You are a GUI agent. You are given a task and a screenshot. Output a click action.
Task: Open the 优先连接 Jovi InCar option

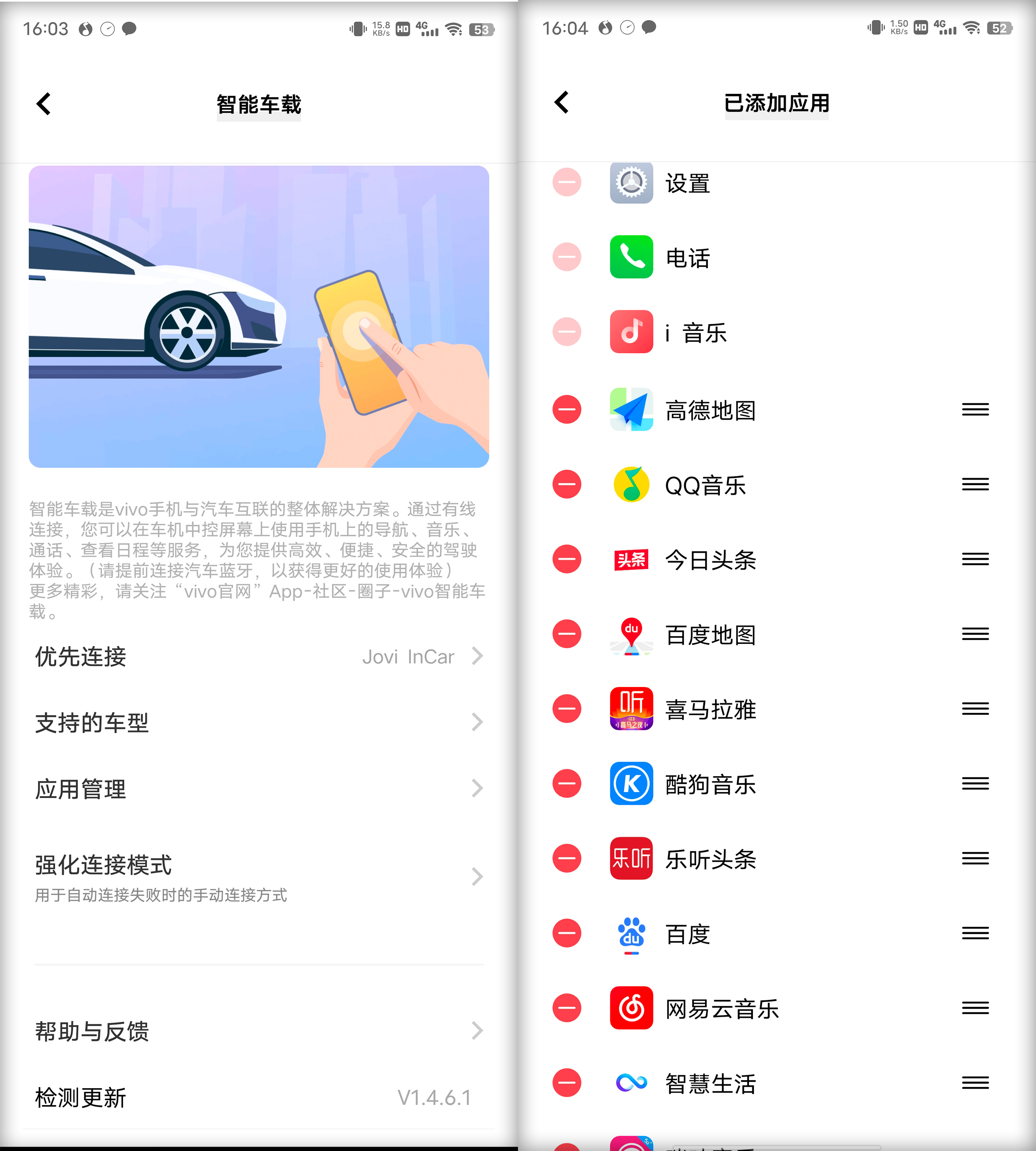(x=259, y=657)
